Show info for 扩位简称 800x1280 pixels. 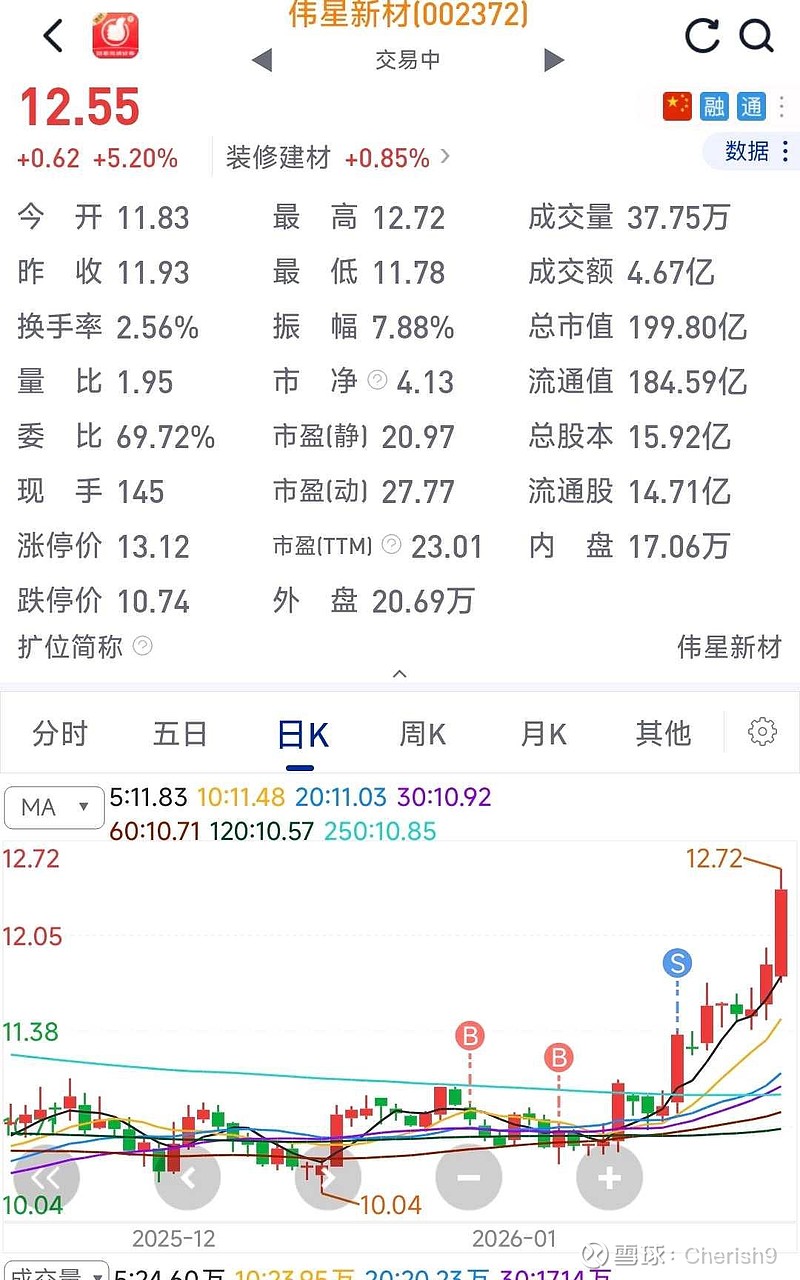[143, 646]
